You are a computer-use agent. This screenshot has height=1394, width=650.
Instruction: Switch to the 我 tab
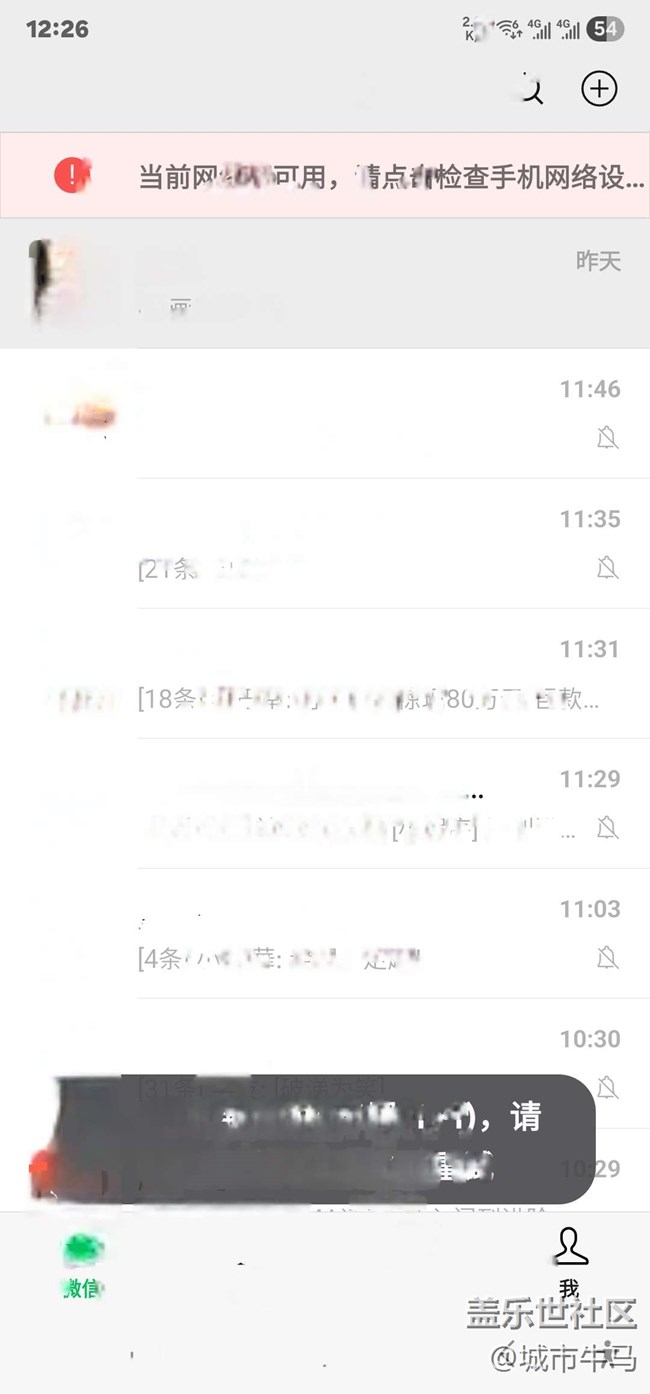pyautogui.click(x=569, y=1262)
